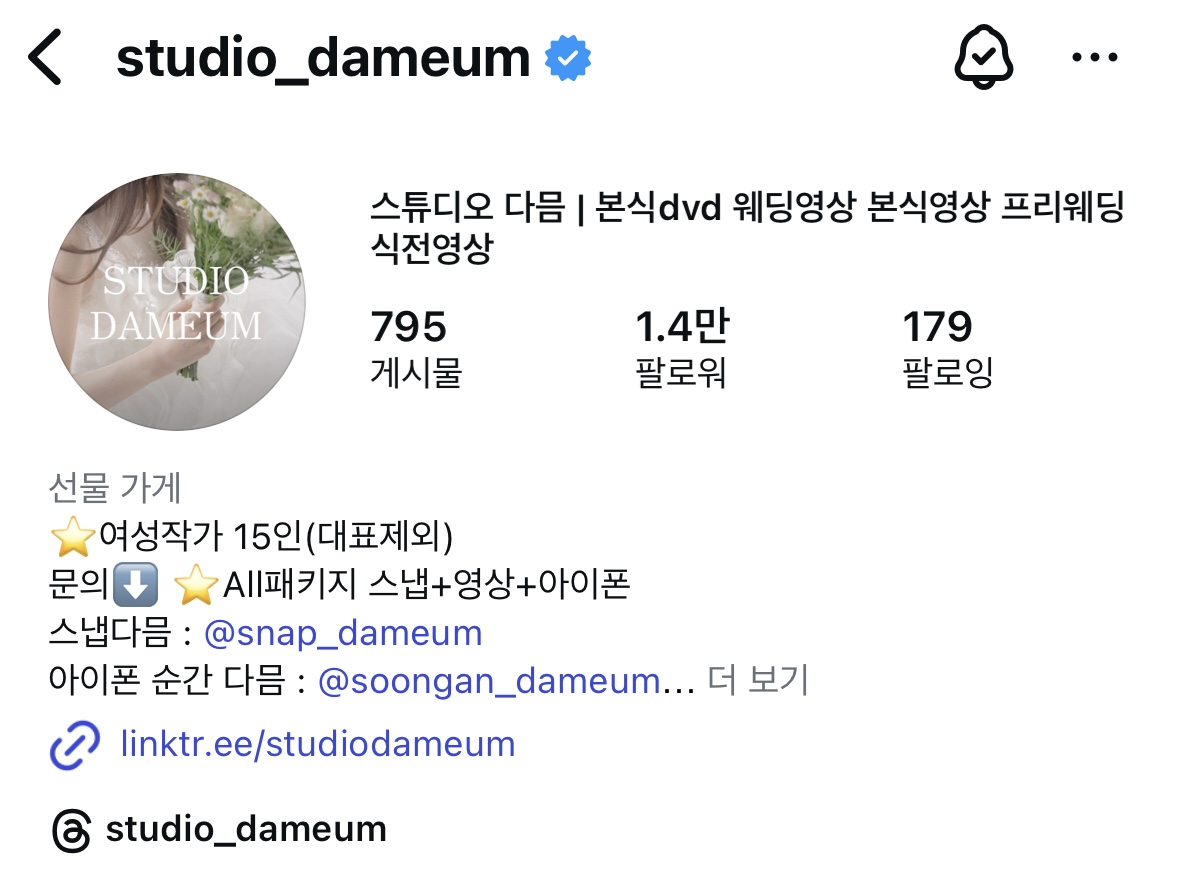Open the linktr.ee/studiodameum link
This screenshot has height=881, width=1179.
[x=317, y=744]
